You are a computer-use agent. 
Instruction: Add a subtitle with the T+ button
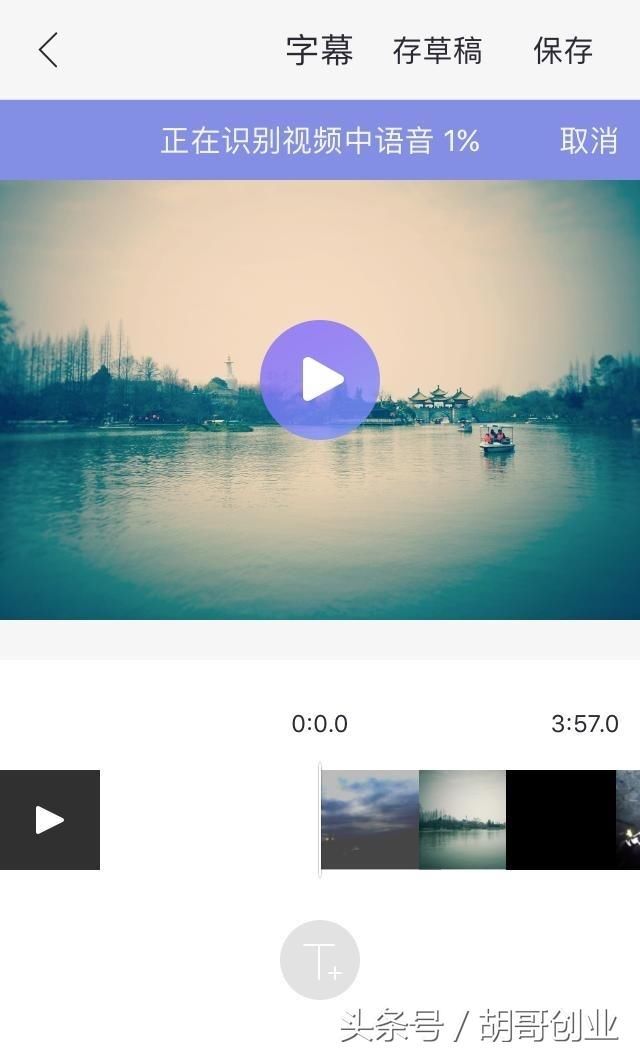click(x=320, y=960)
